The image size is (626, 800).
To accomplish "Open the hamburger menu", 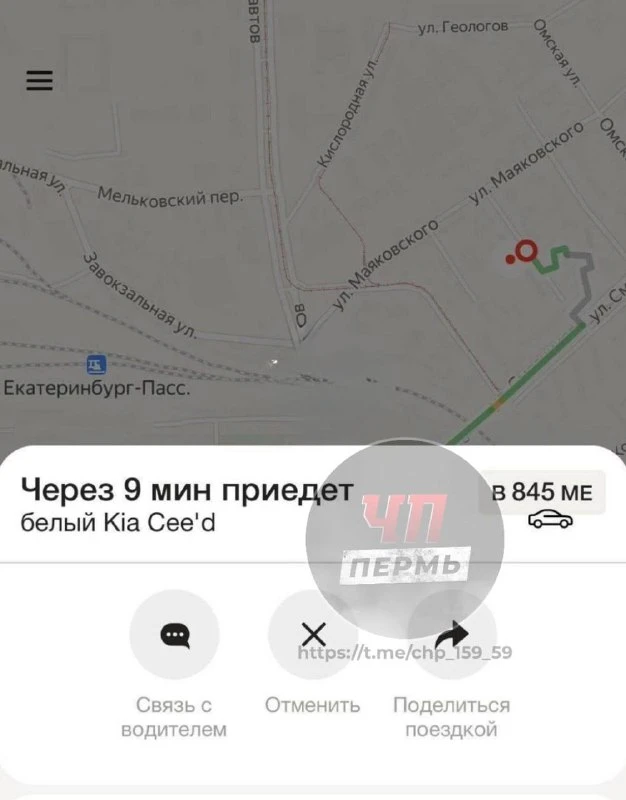I will (39, 81).
